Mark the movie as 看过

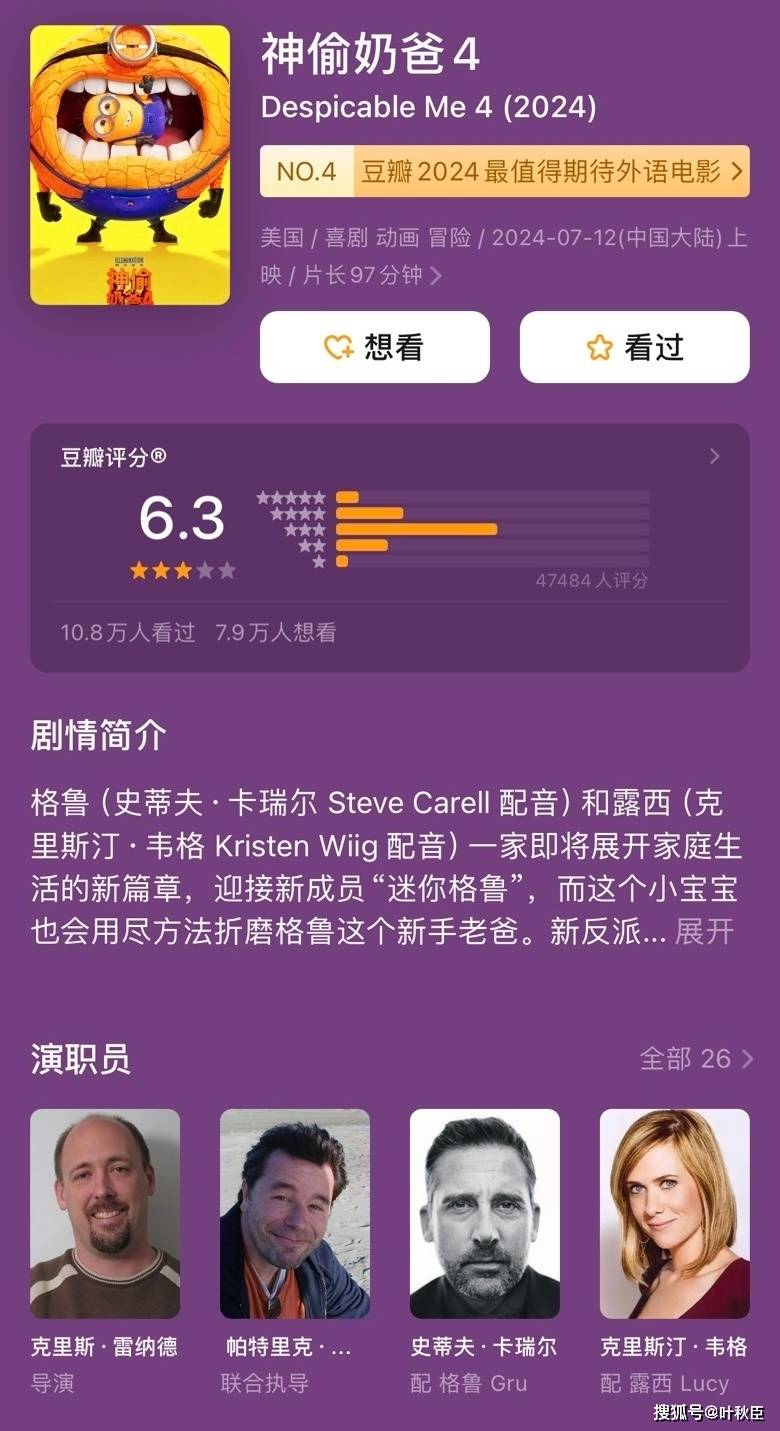(634, 347)
